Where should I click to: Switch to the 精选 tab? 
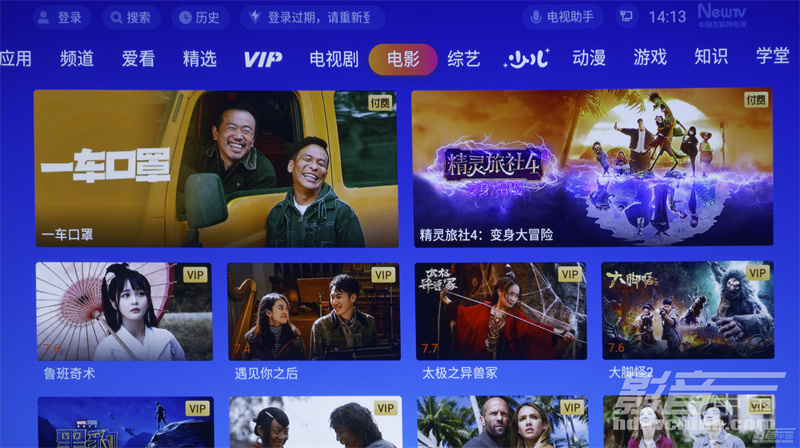[199, 59]
